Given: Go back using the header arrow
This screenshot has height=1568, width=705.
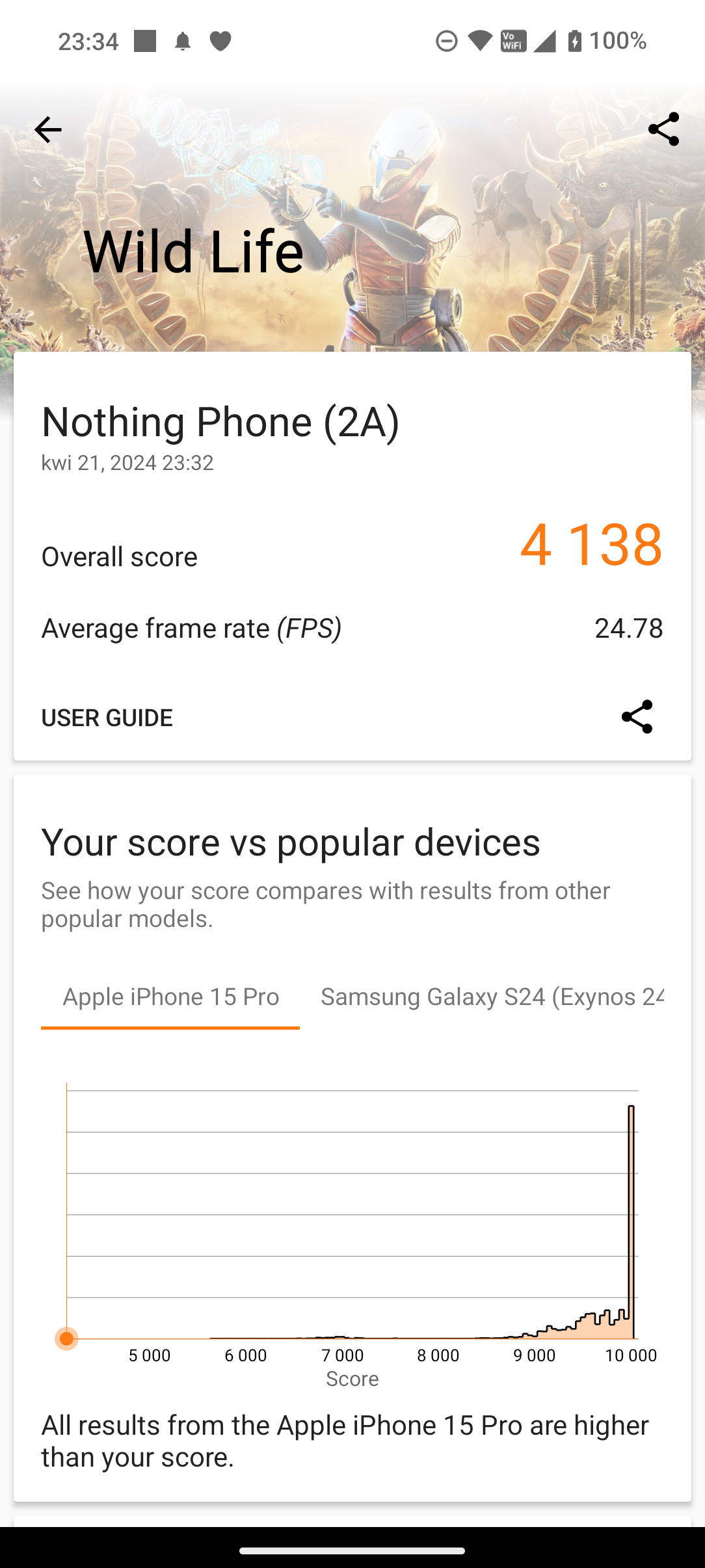Looking at the screenshot, I should click(47, 130).
